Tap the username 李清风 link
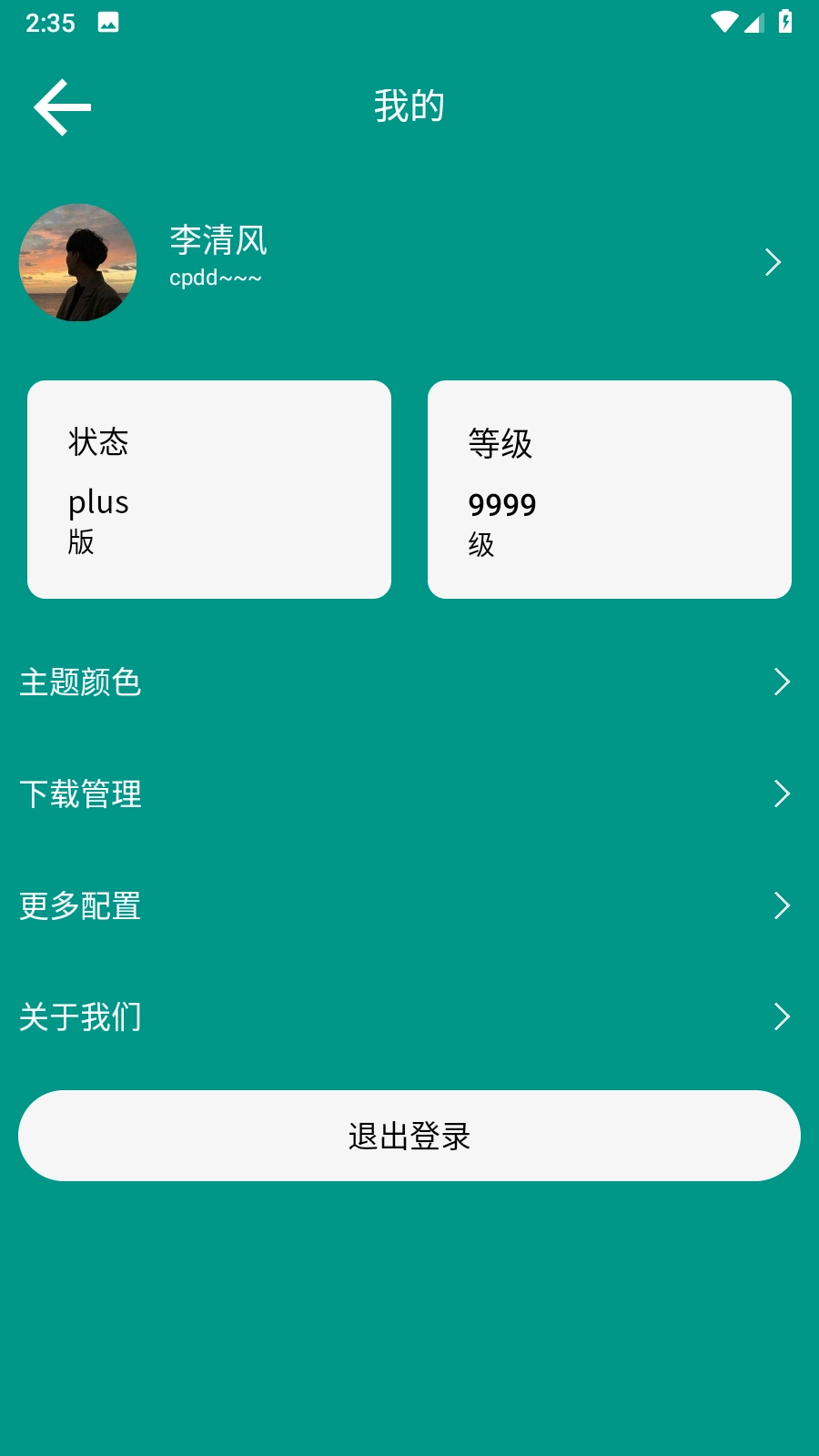Viewport: 819px width, 1456px height. (216, 241)
